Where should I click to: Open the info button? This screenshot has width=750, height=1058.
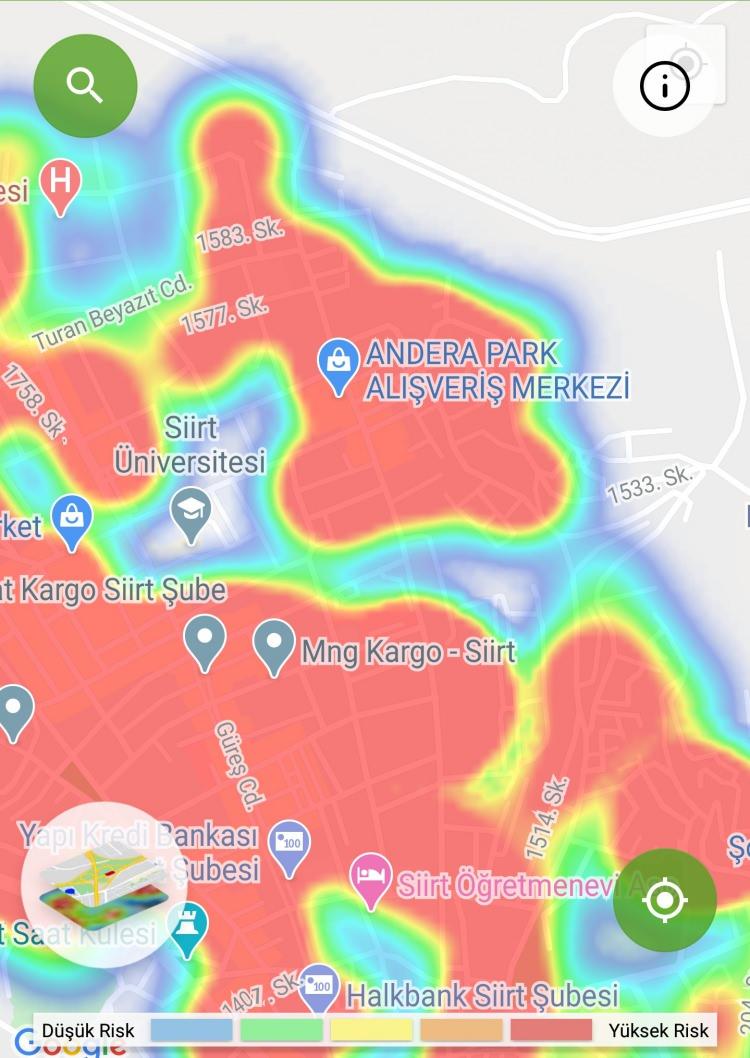tap(665, 88)
